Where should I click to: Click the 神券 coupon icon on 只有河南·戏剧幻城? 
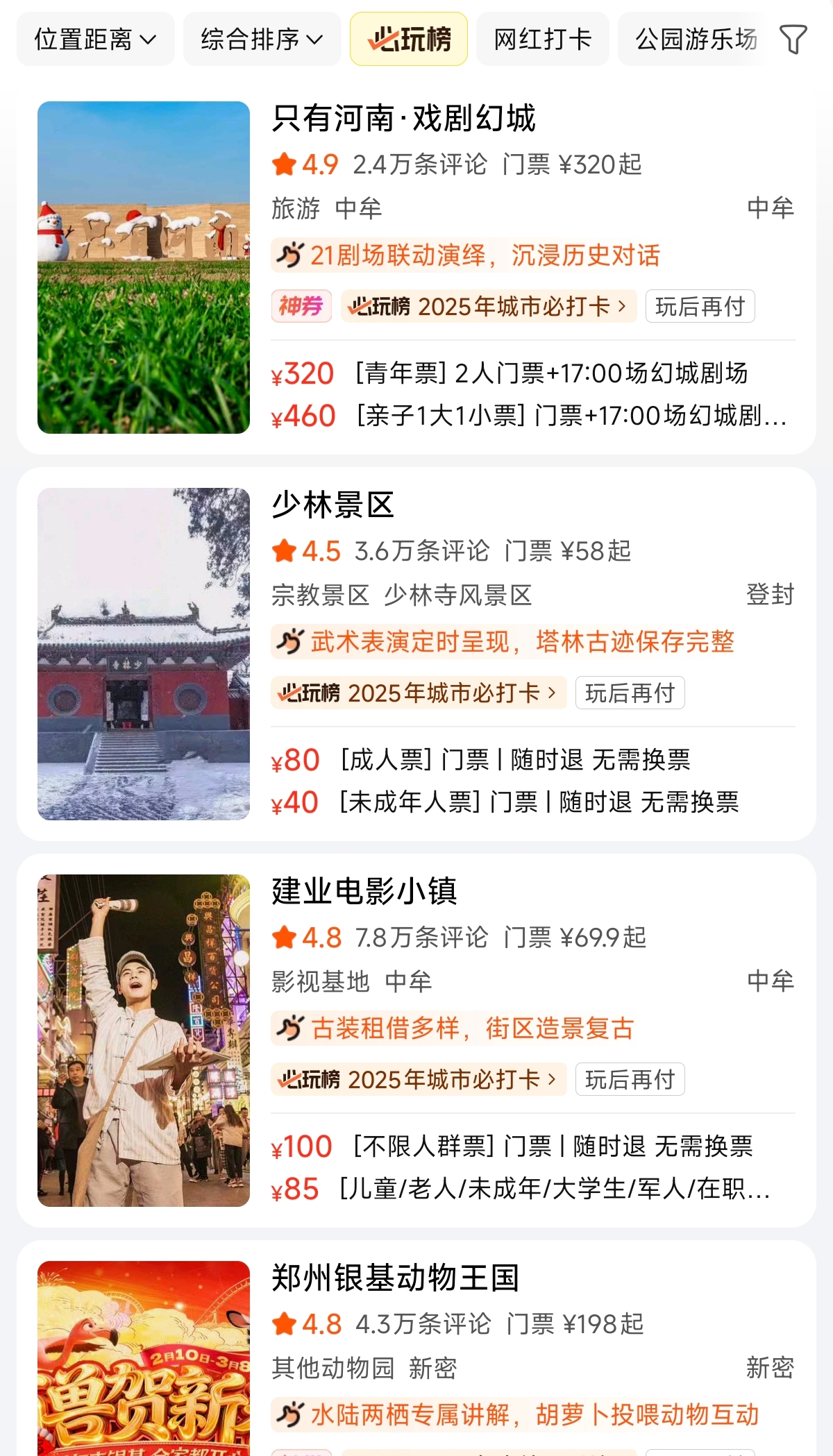301,305
